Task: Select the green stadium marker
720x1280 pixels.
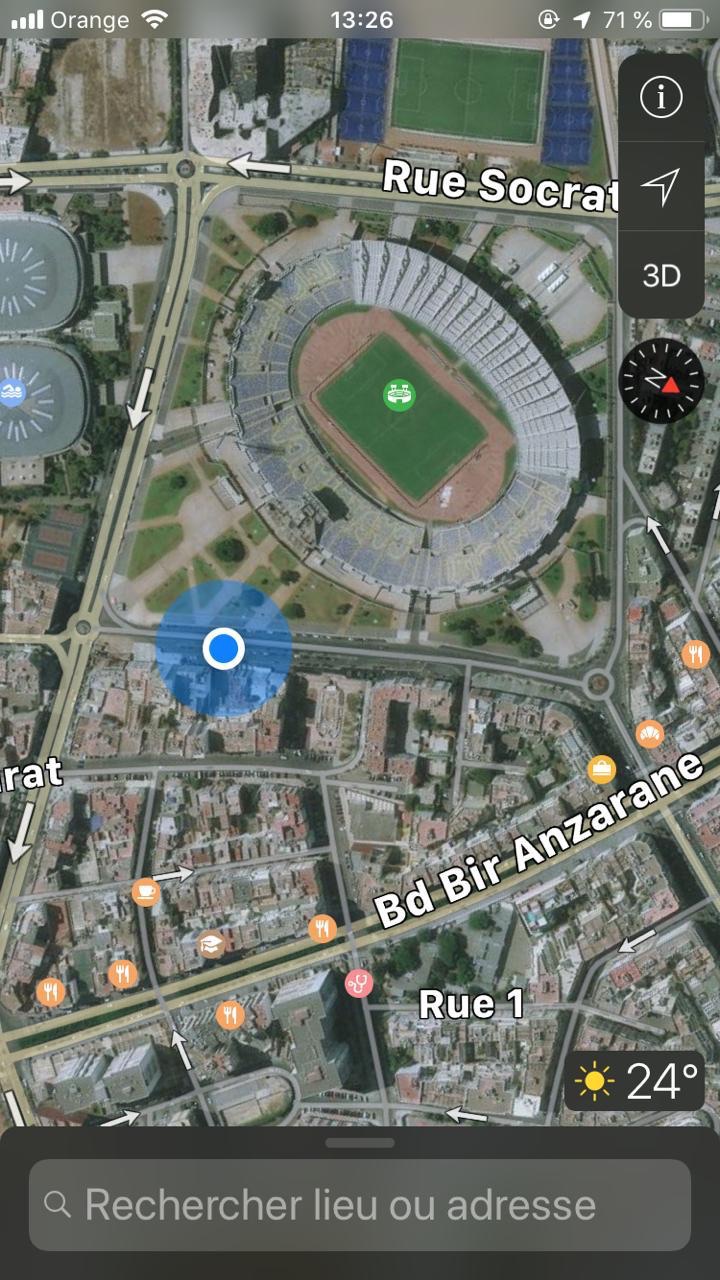Action: [x=400, y=395]
